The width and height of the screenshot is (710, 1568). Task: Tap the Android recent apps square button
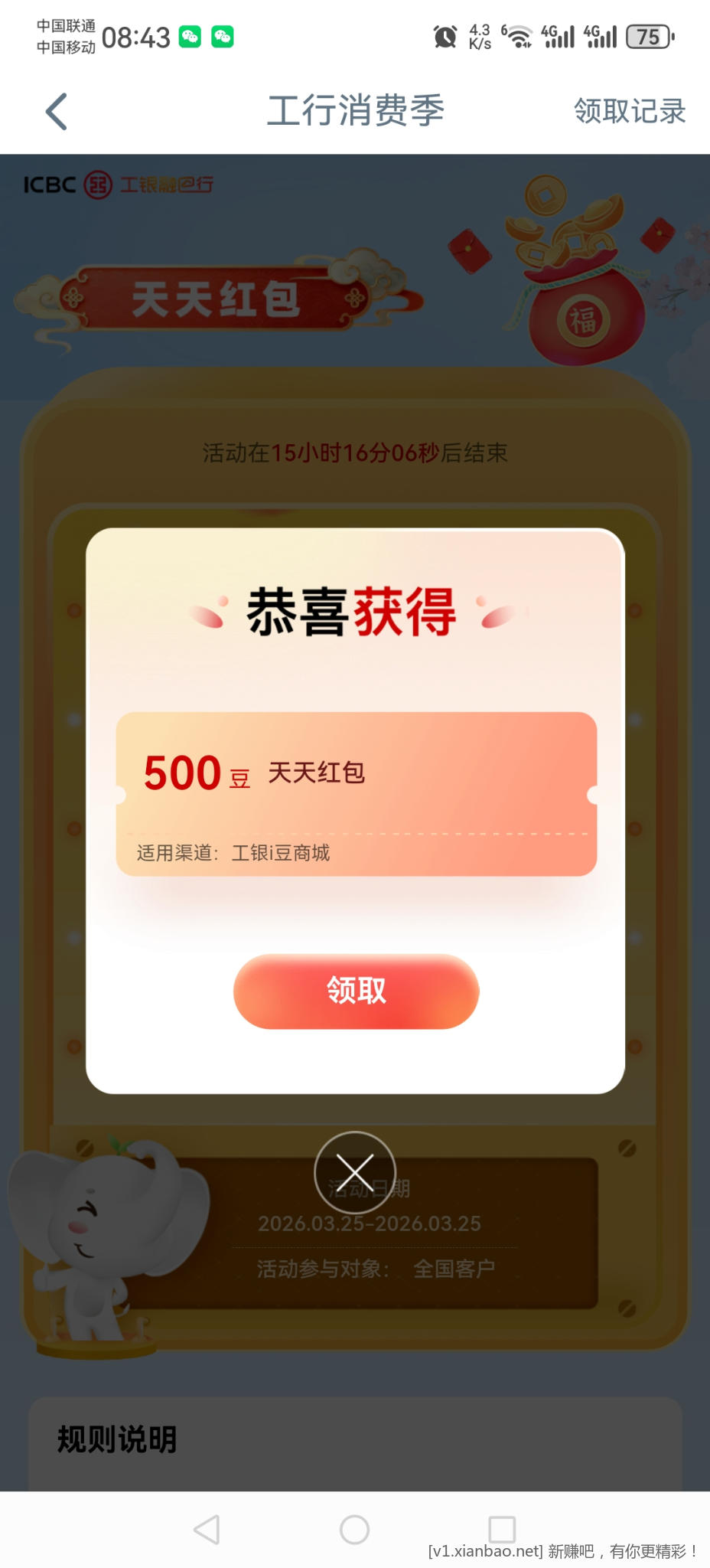(501, 1530)
